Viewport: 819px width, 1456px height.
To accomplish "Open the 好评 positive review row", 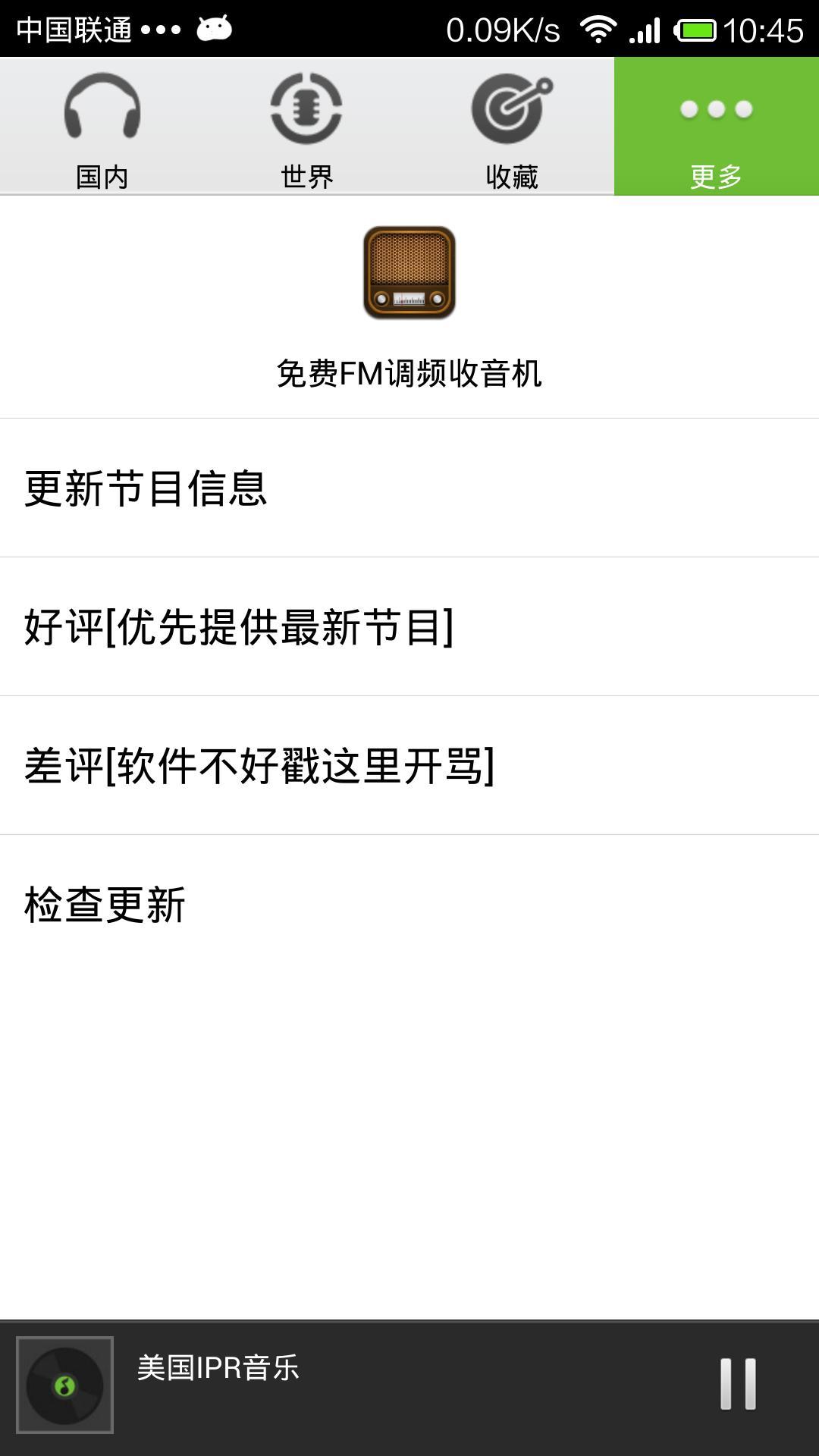I will (x=409, y=626).
